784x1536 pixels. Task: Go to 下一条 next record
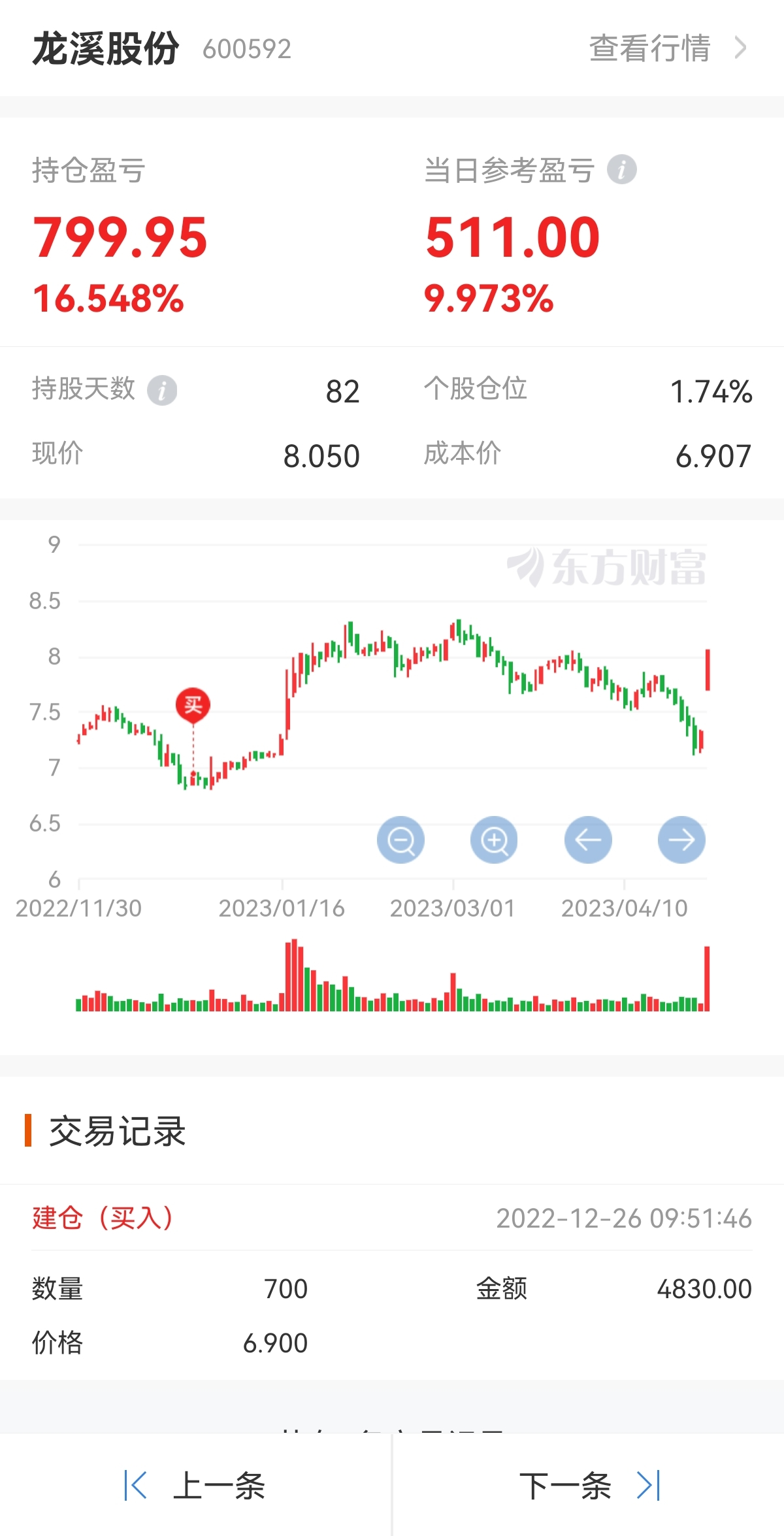click(x=588, y=1486)
